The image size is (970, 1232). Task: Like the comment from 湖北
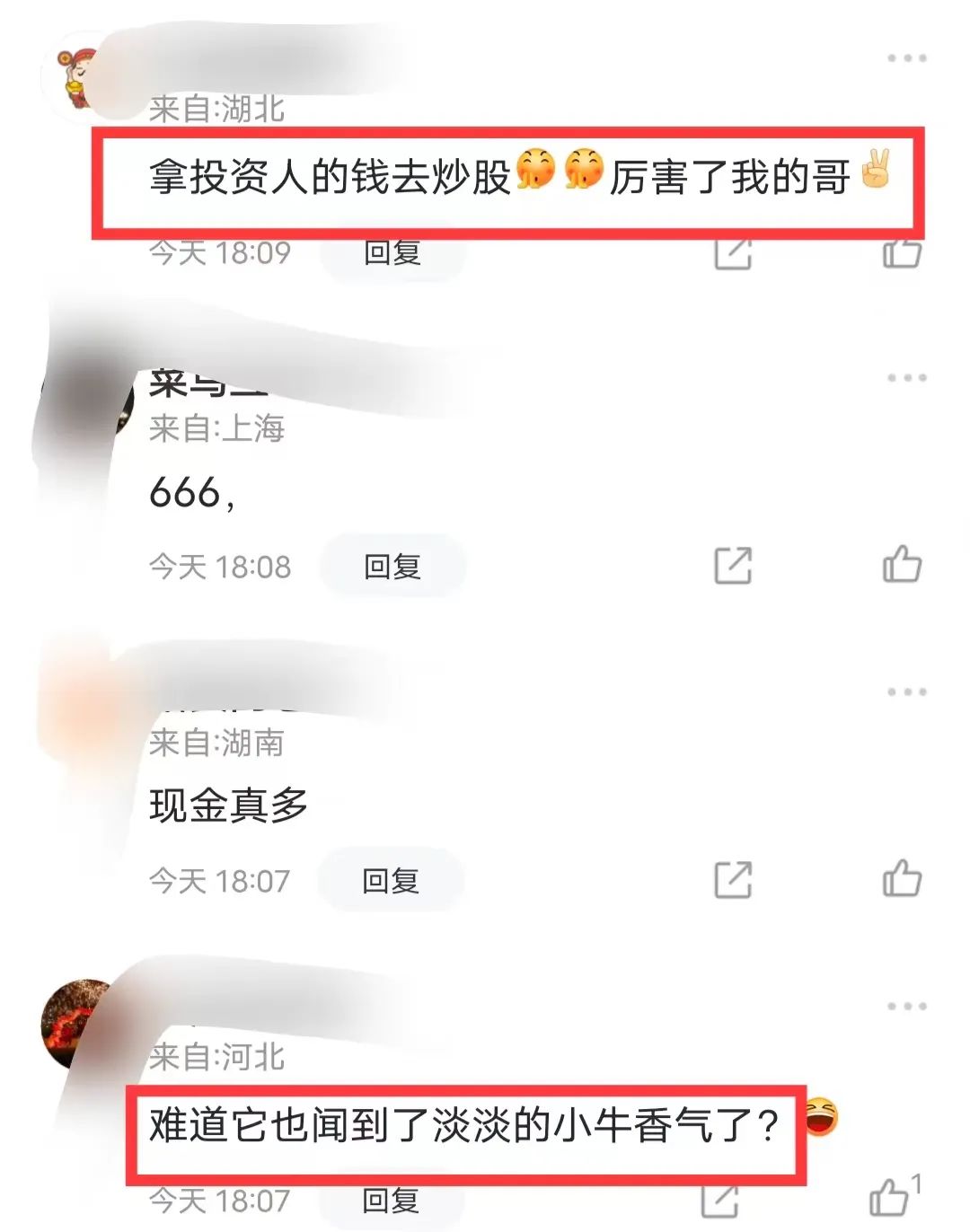[902, 254]
